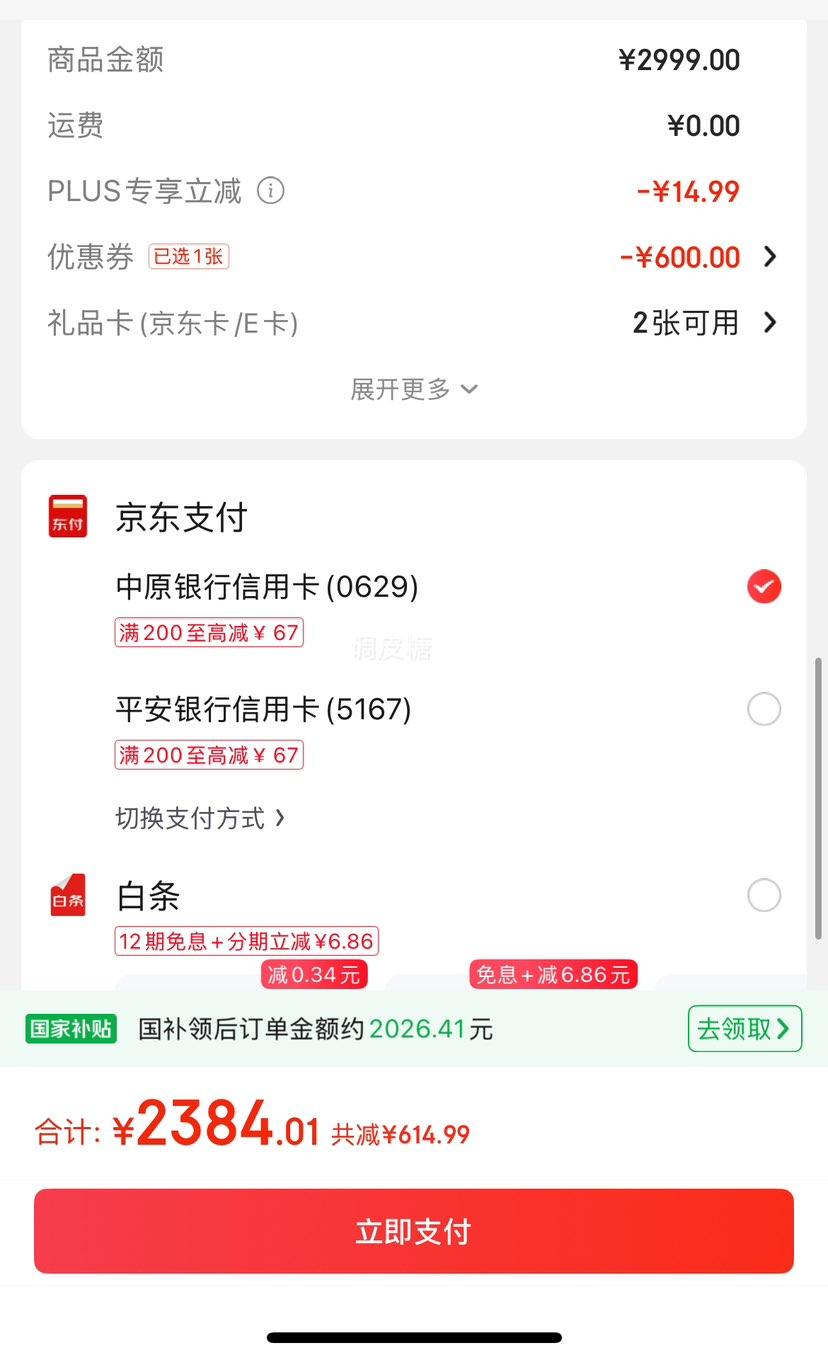Tap 立即支付 to pay now
This screenshot has height=1360, width=828.
(x=414, y=1231)
